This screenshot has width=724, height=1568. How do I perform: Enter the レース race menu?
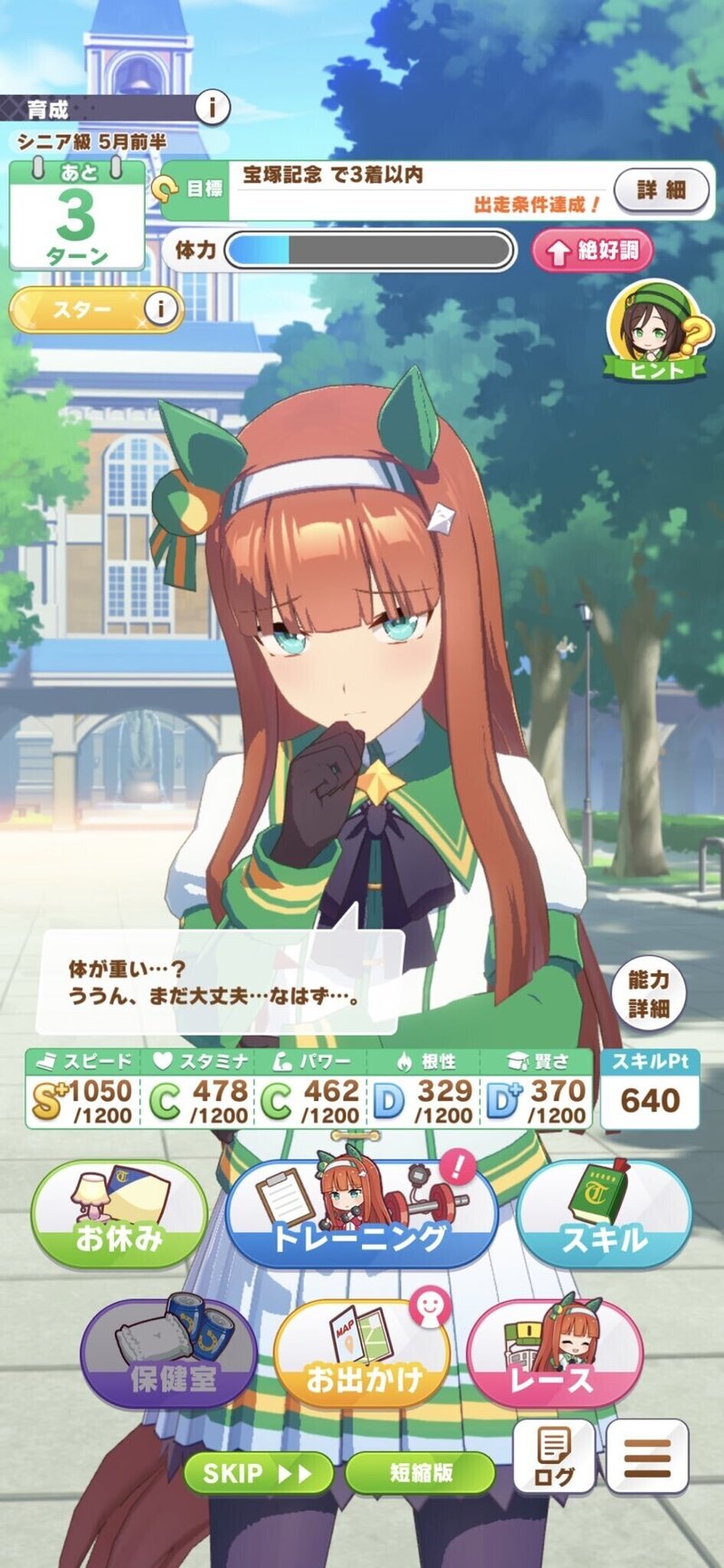coord(554,1355)
